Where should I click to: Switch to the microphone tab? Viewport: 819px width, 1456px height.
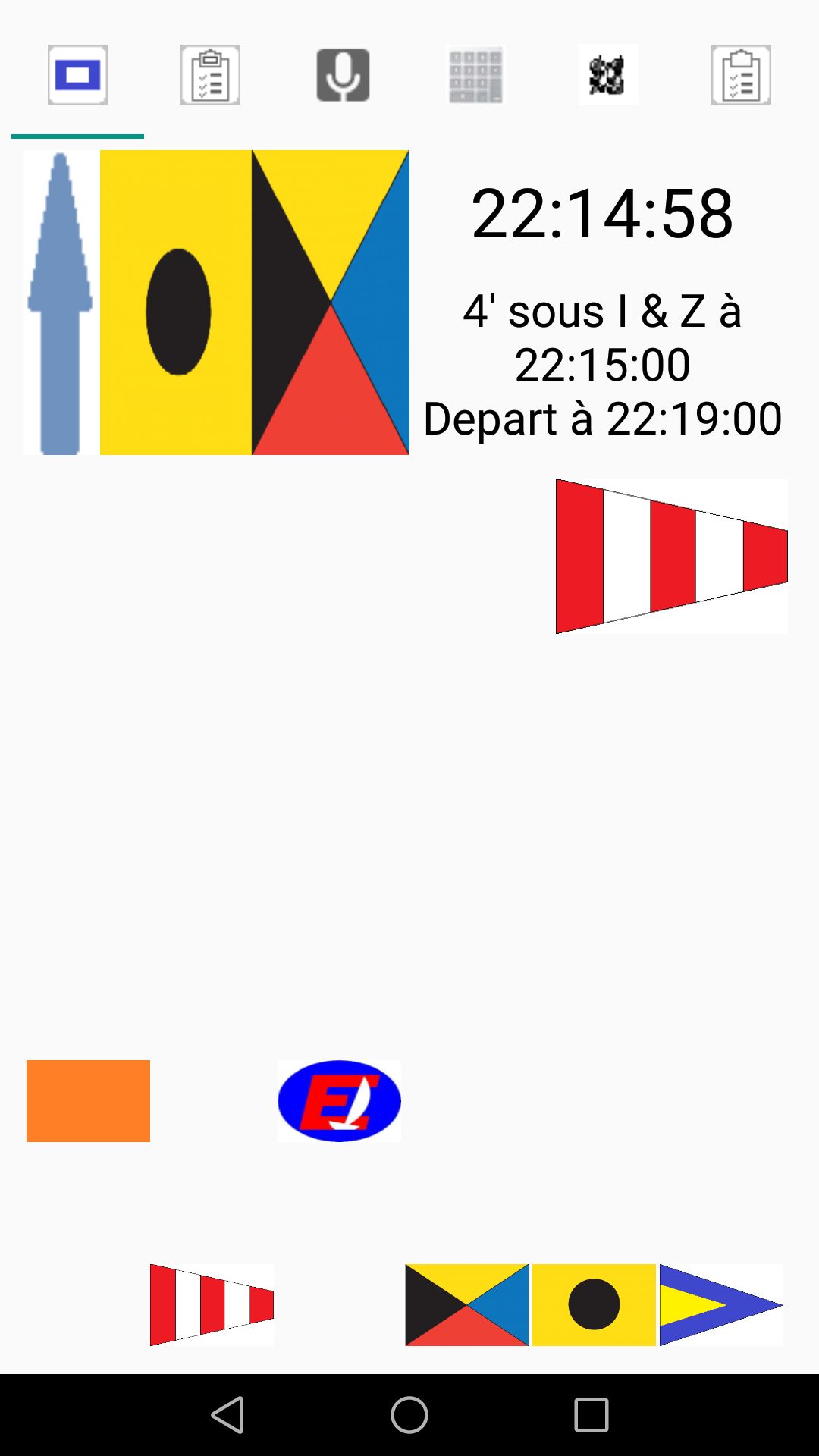[343, 75]
